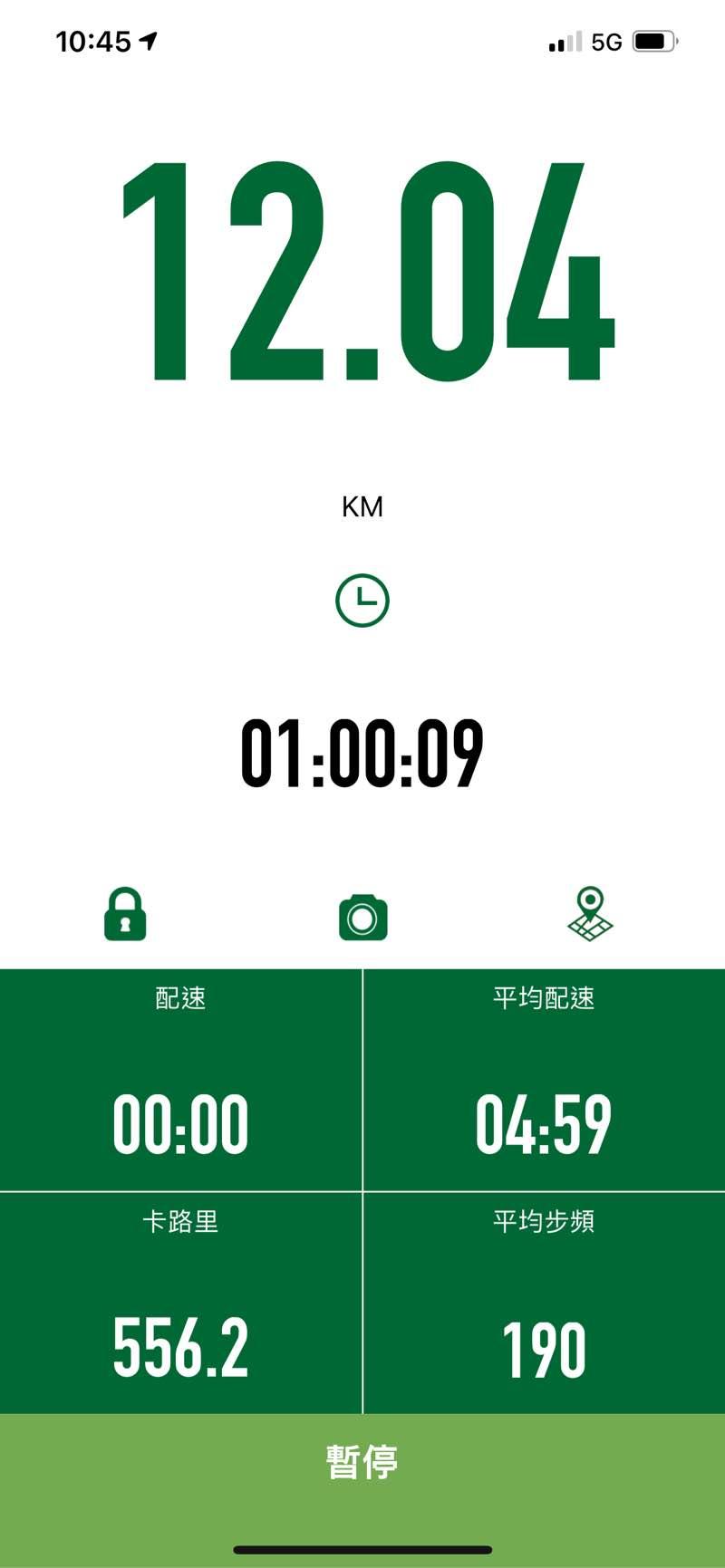Lock the screen with the padlock icon

click(x=125, y=914)
